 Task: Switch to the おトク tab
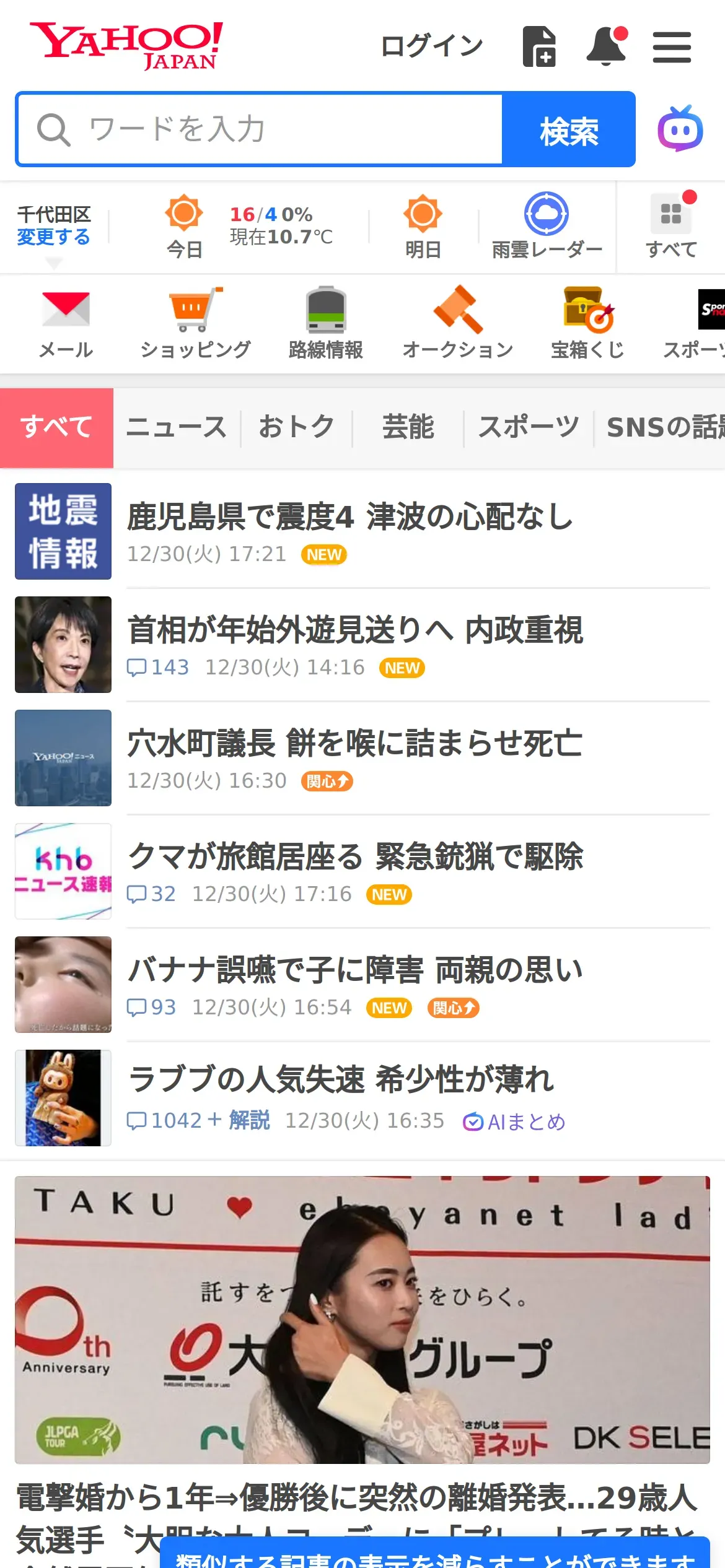coord(296,427)
